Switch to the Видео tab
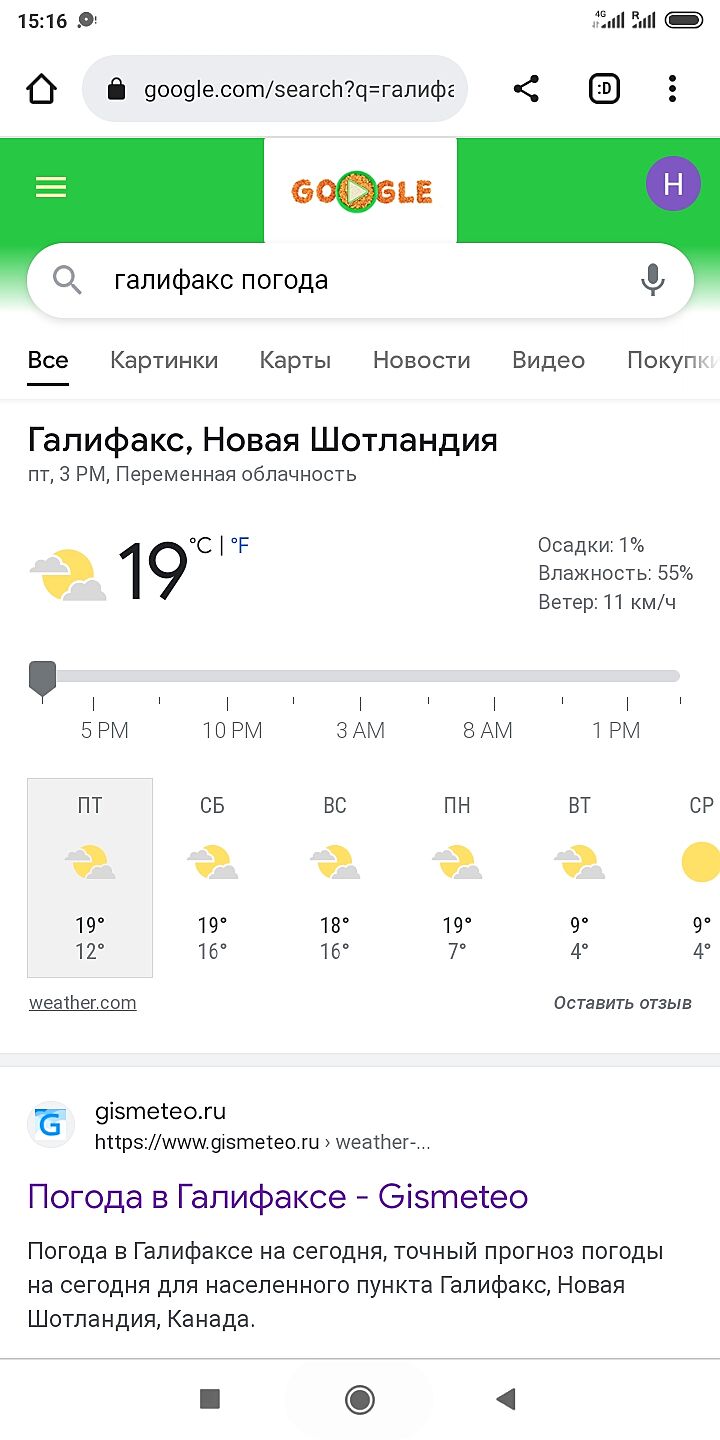The width and height of the screenshot is (720, 1440). [548, 360]
